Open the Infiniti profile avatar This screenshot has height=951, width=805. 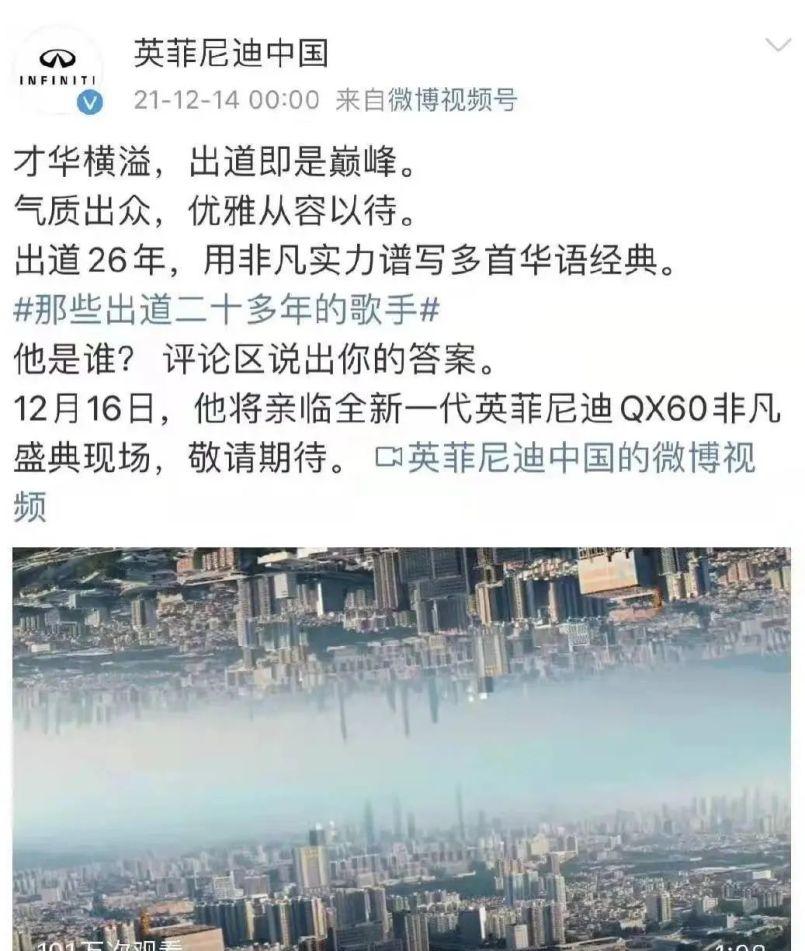pyautogui.click(x=57, y=72)
